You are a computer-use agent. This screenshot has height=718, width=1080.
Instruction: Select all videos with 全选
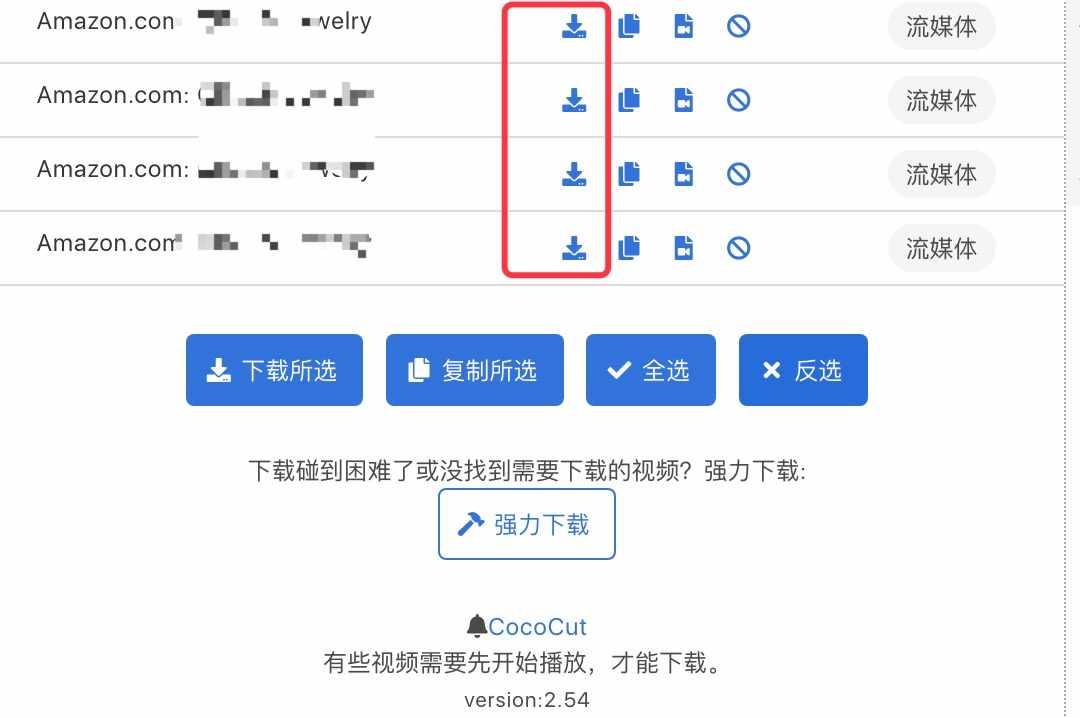click(x=650, y=370)
